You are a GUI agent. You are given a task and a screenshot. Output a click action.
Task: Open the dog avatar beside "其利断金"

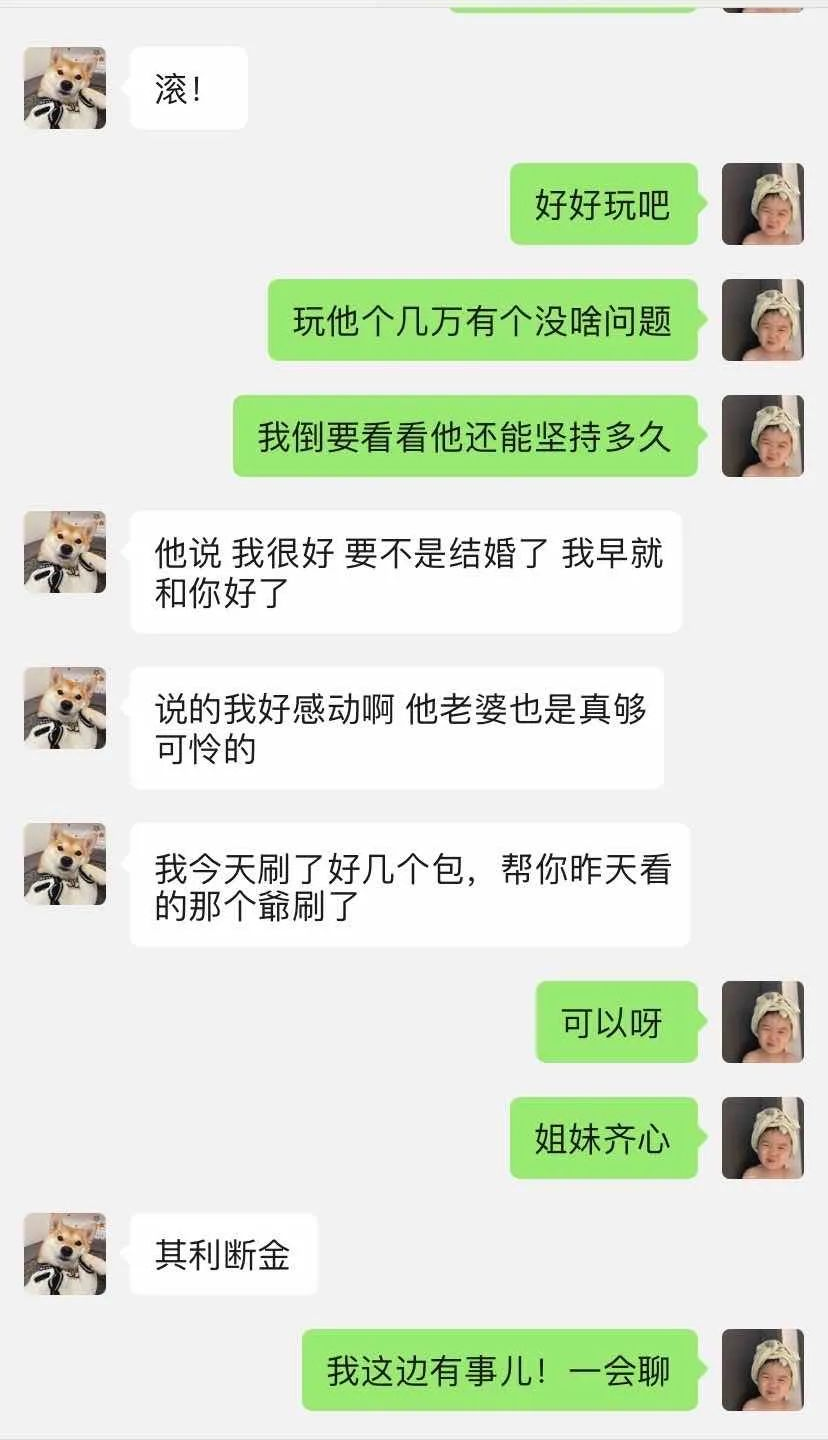(x=65, y=1254)
